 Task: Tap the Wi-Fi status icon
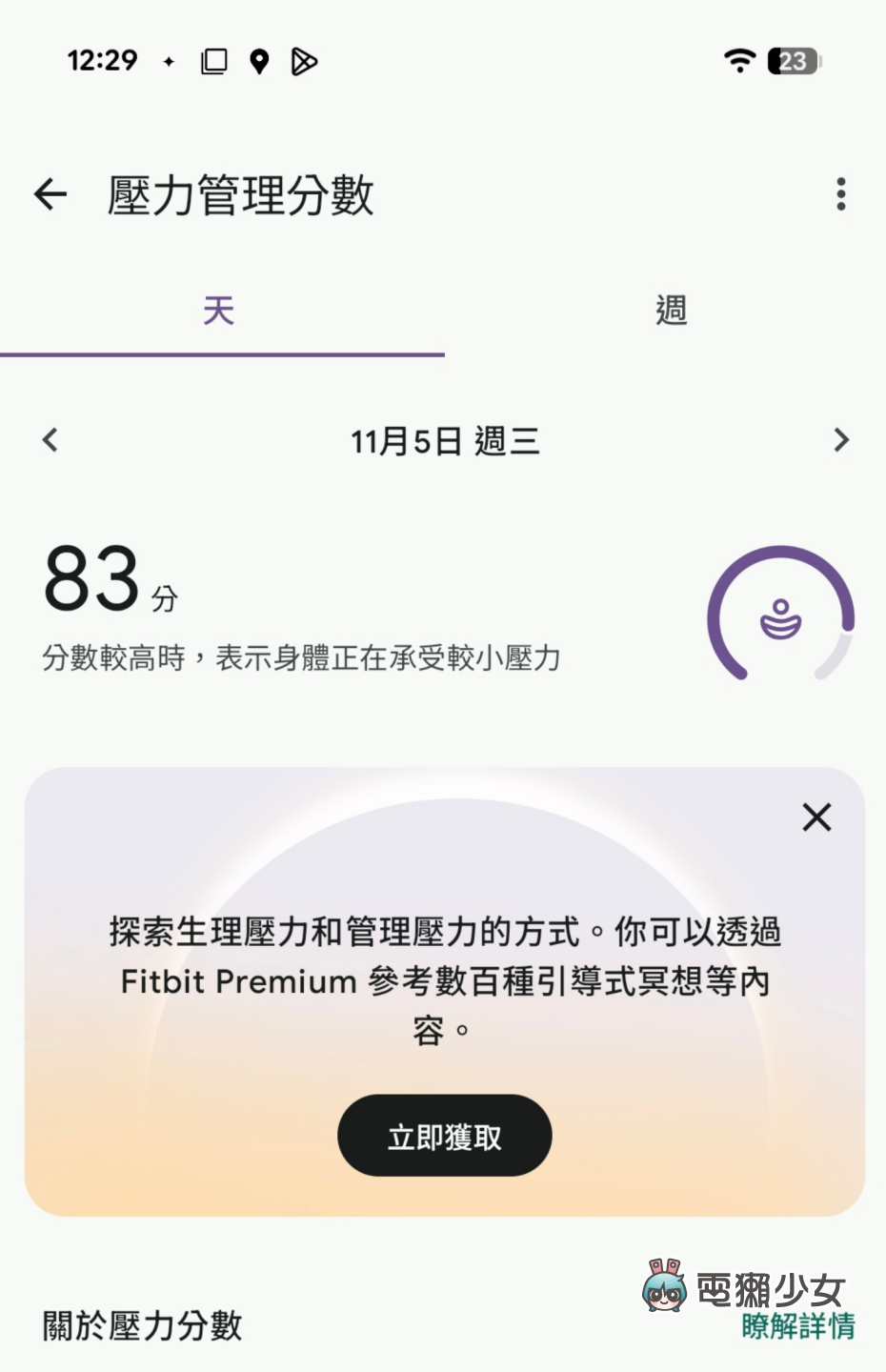point(740,60)
